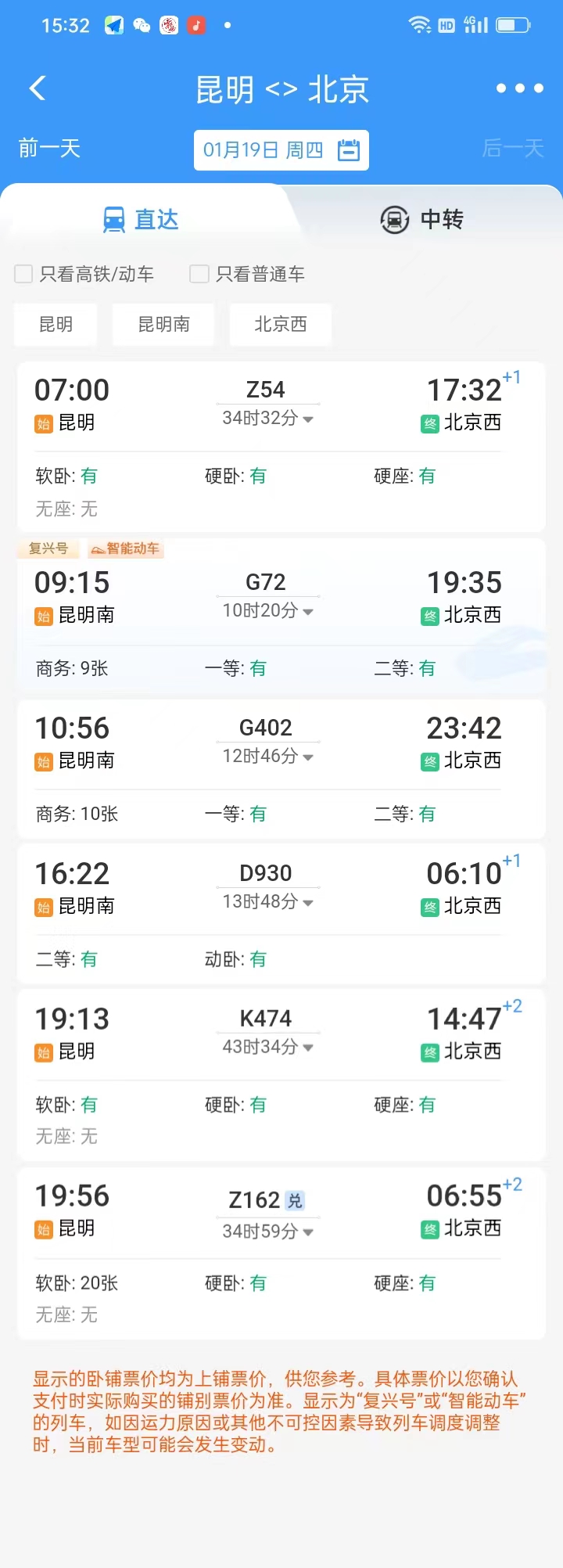This screenshot has height=1568, width=563.
Task: Expand stops for K474 43时34分 duration
Action: [268, 1048]
